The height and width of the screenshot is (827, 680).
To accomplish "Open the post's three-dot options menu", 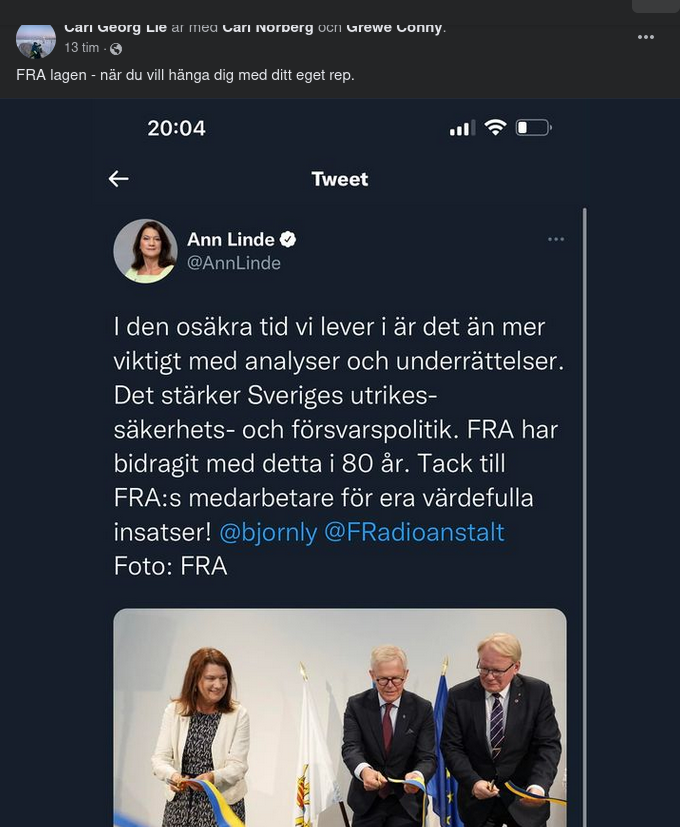I will point(646,37).
